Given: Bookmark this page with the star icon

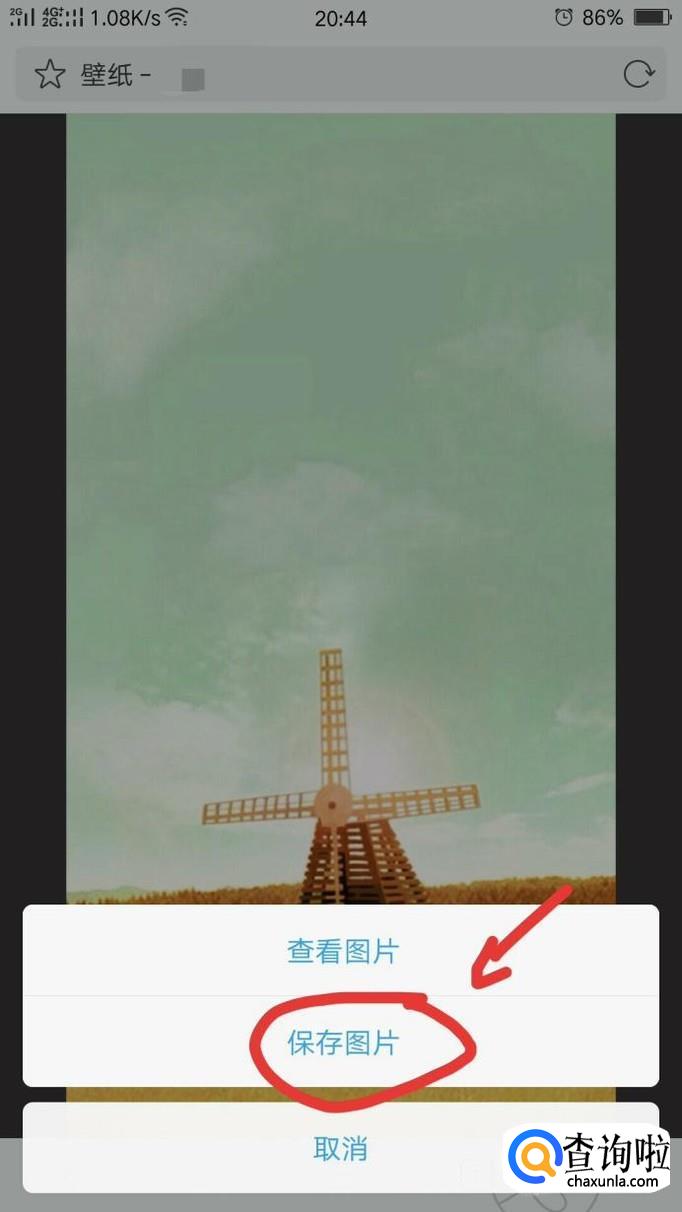Looking at the screenshot, I should (49, 74).
